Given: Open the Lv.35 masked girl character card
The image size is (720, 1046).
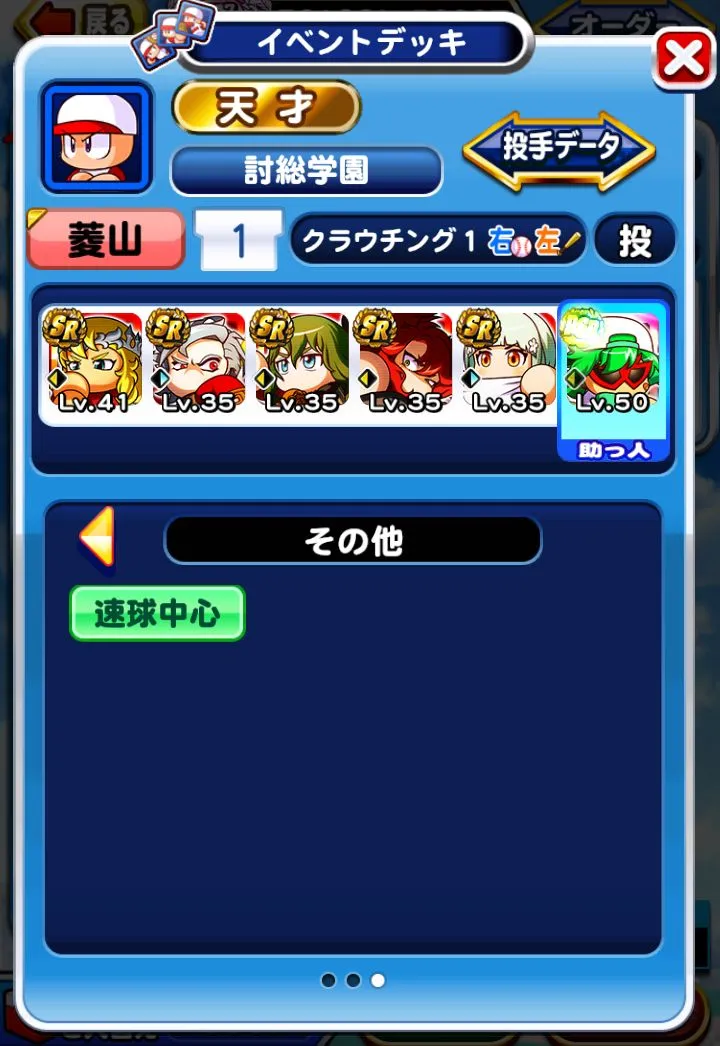Looking at the screenshot, I should [508, 364].
